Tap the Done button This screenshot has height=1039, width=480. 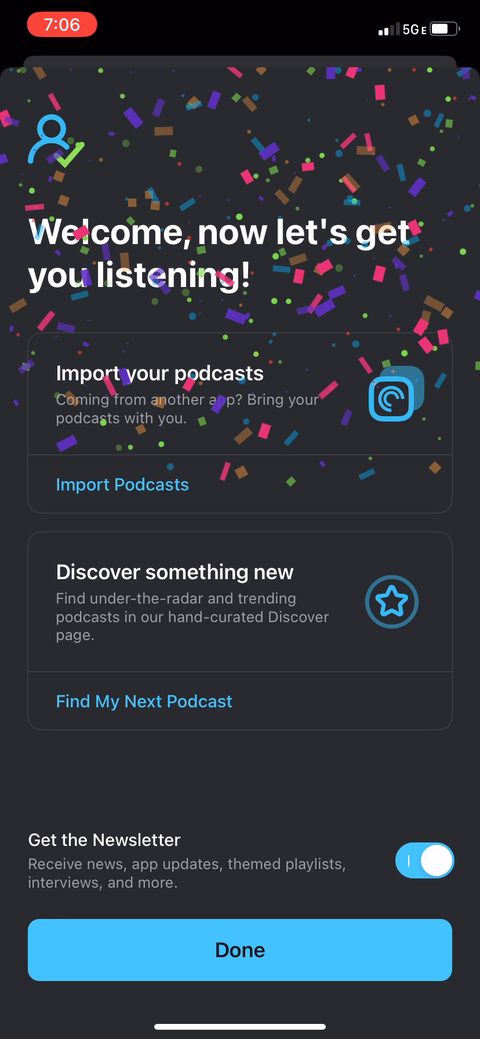tap(240, 950)
